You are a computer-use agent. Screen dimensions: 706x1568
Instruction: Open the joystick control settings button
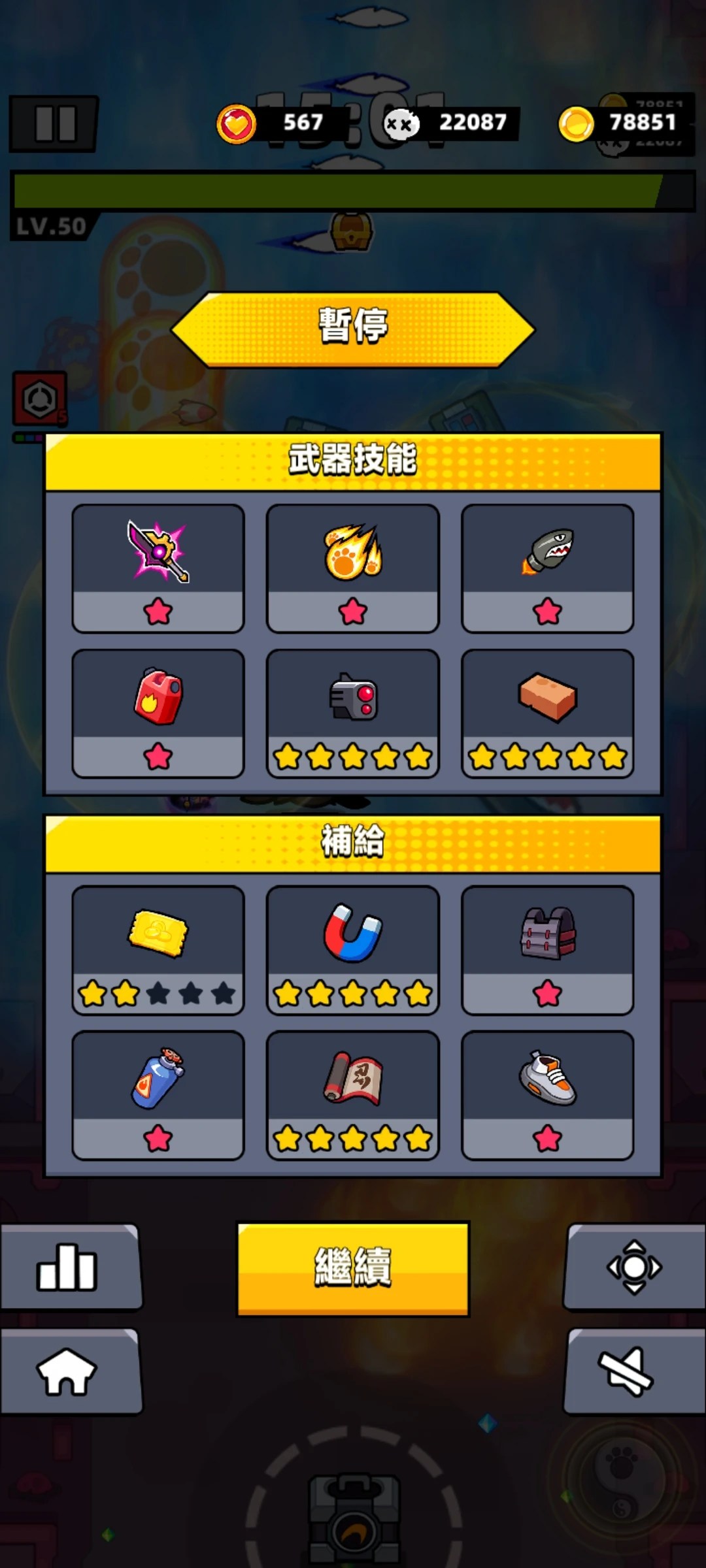[635, 1267]
